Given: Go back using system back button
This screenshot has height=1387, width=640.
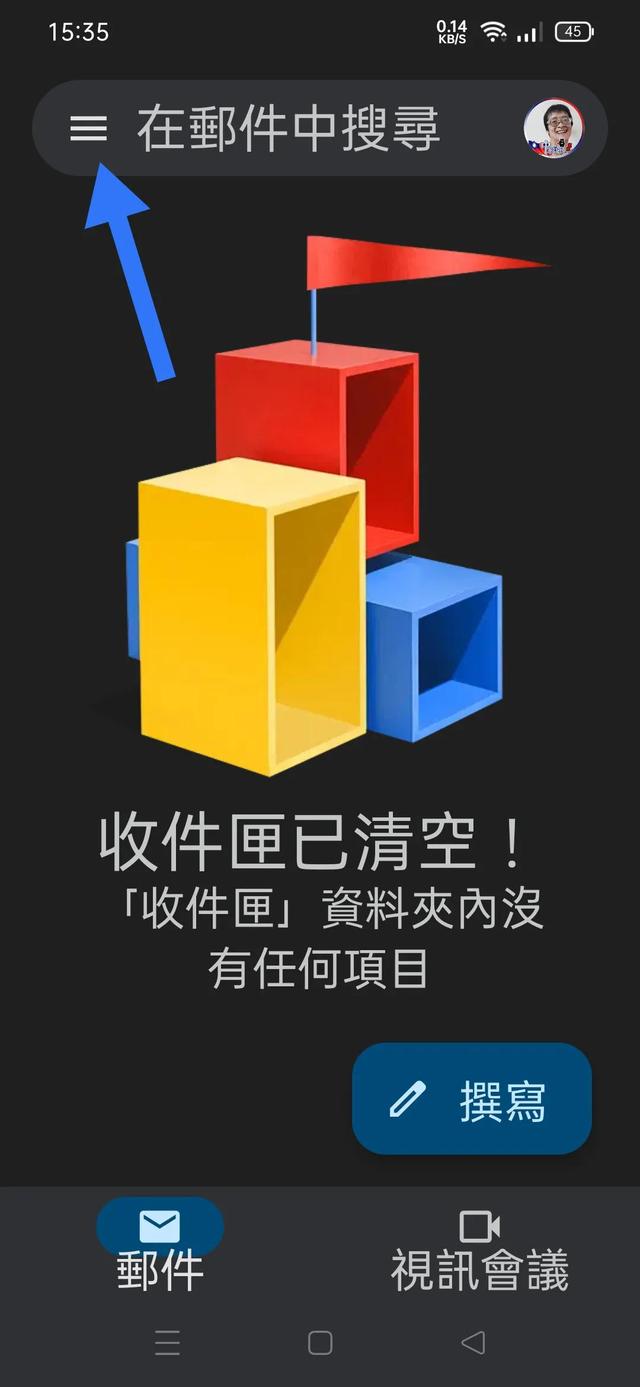Looking at the screenshot, I should tap(473, 1343).
